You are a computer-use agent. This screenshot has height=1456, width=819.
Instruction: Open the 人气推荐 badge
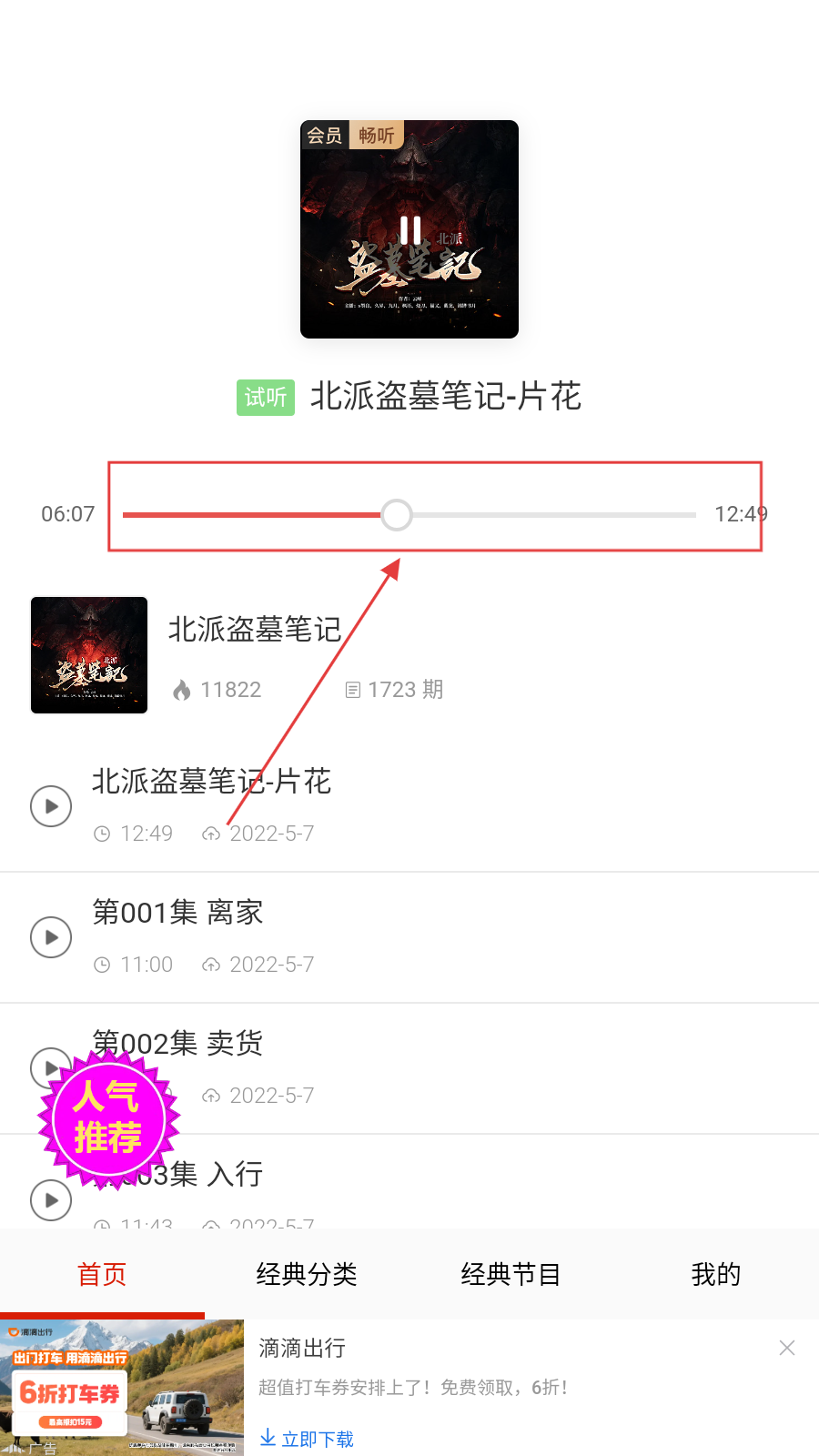[108, 1119]
